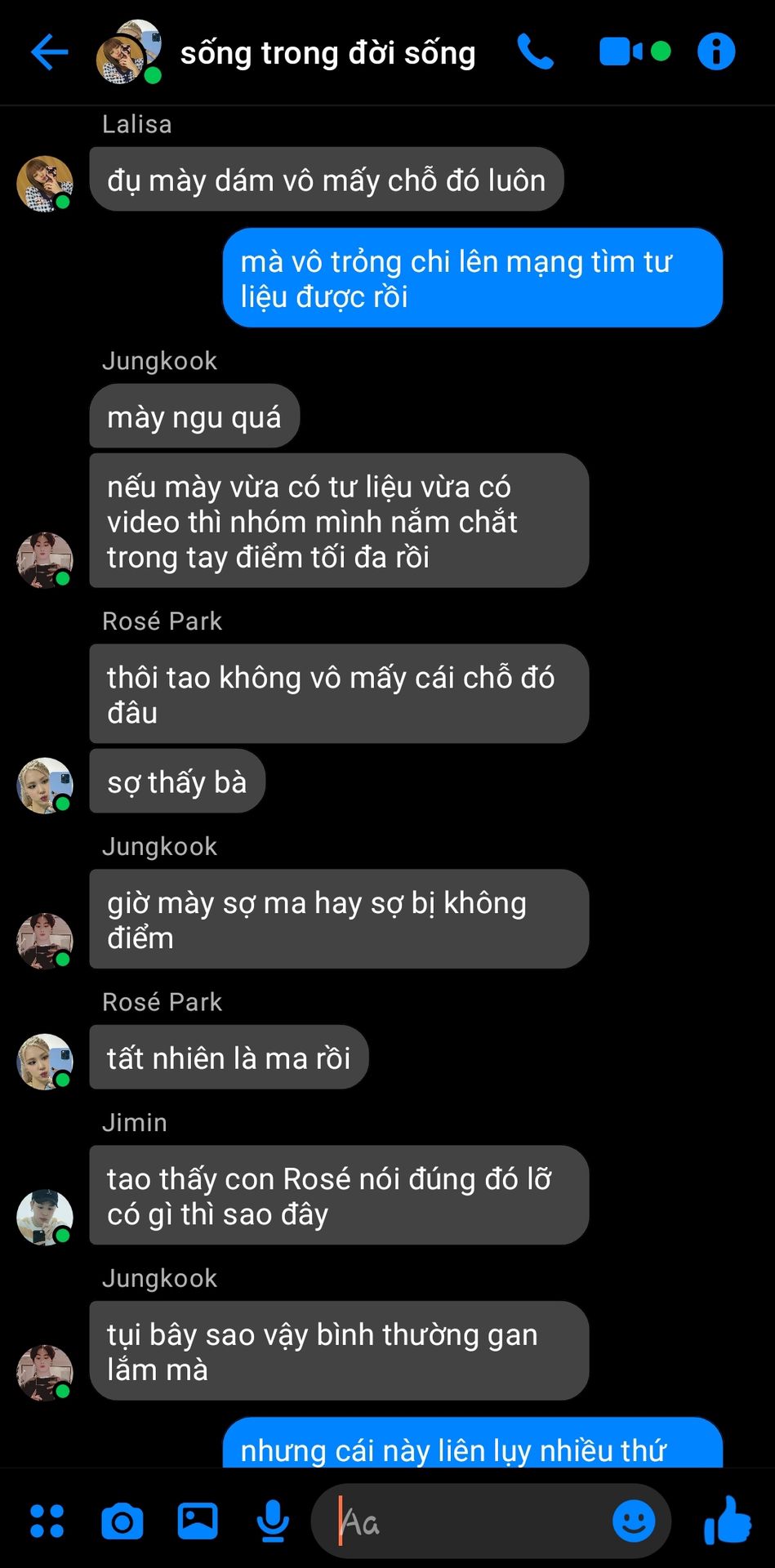Go back to the chat list
This screenshot has width=775, height=1568.
pos(49,52)
